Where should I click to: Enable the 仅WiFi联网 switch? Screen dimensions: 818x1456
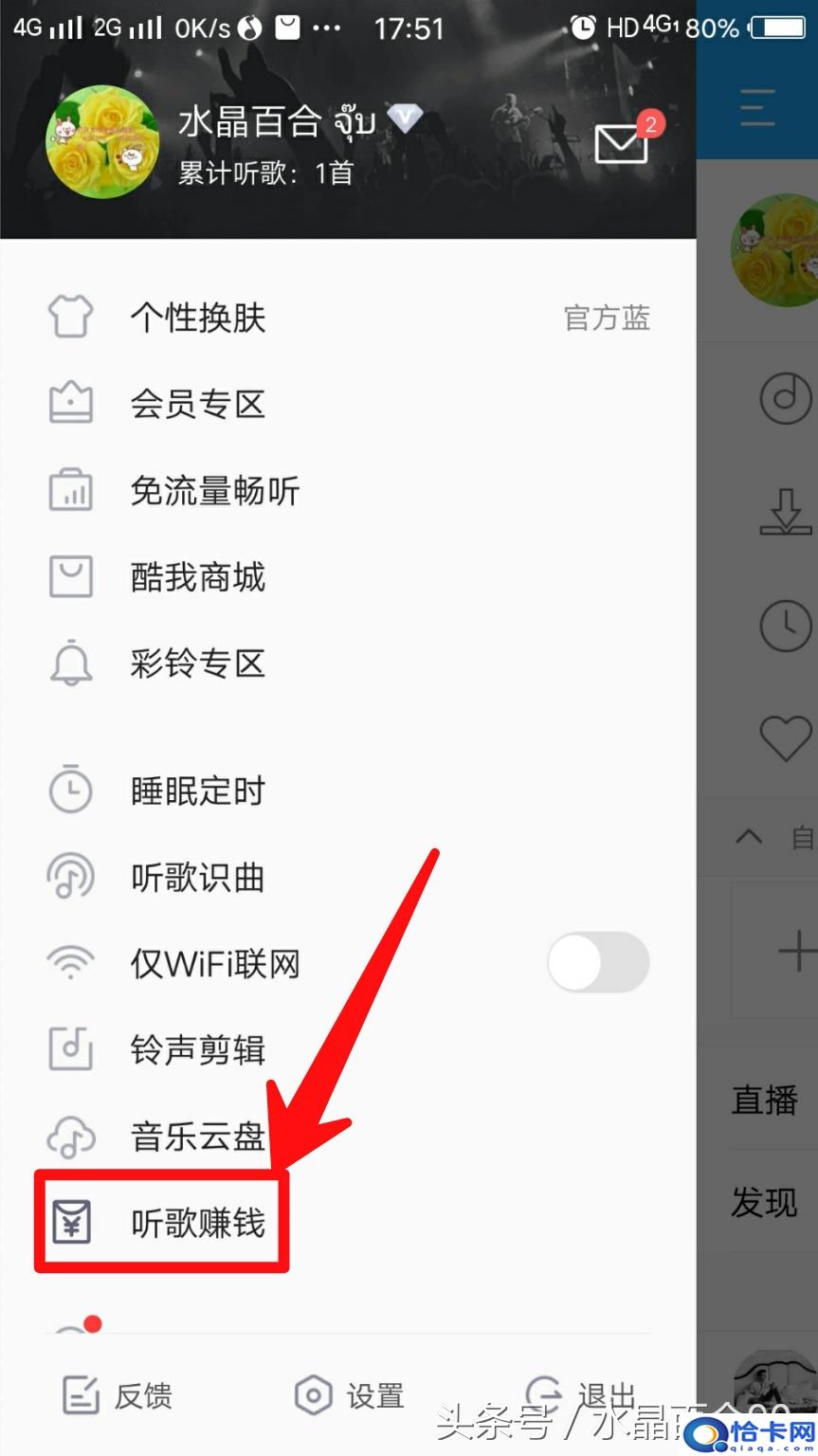pos(597,963)
